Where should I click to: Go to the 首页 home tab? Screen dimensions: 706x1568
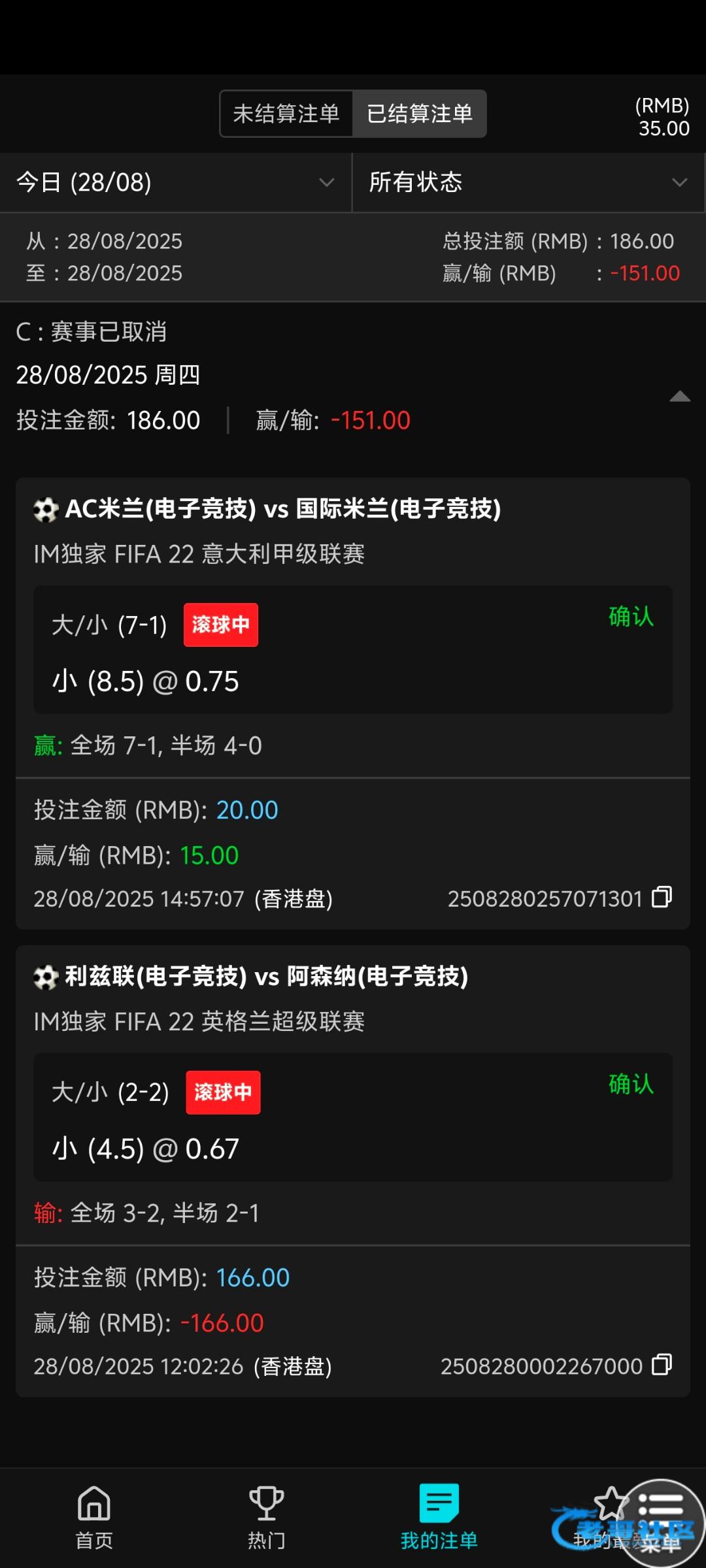[94, 1518]
